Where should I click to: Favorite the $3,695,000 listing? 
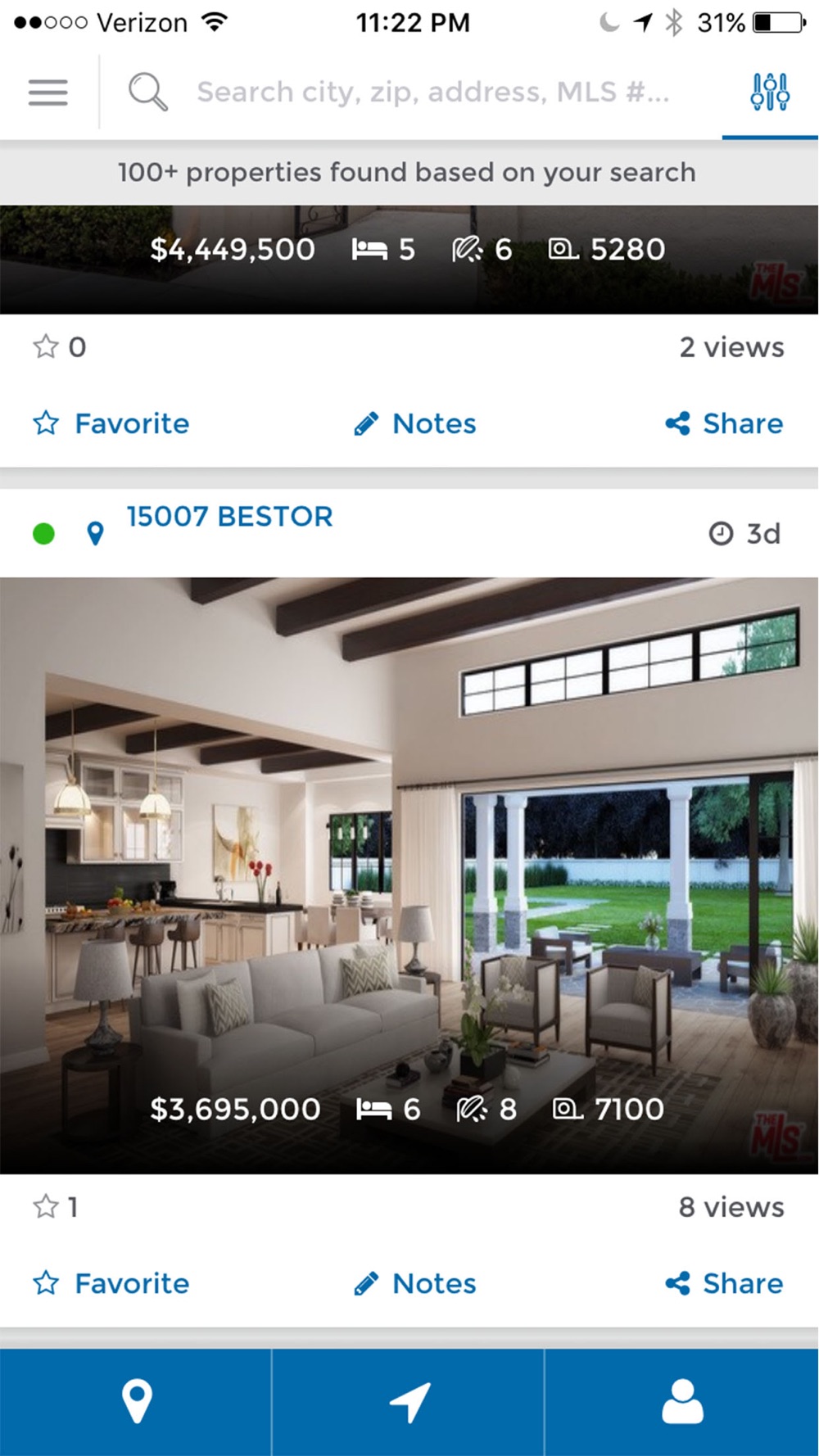pyautogui.click(x=111, y=1283)
